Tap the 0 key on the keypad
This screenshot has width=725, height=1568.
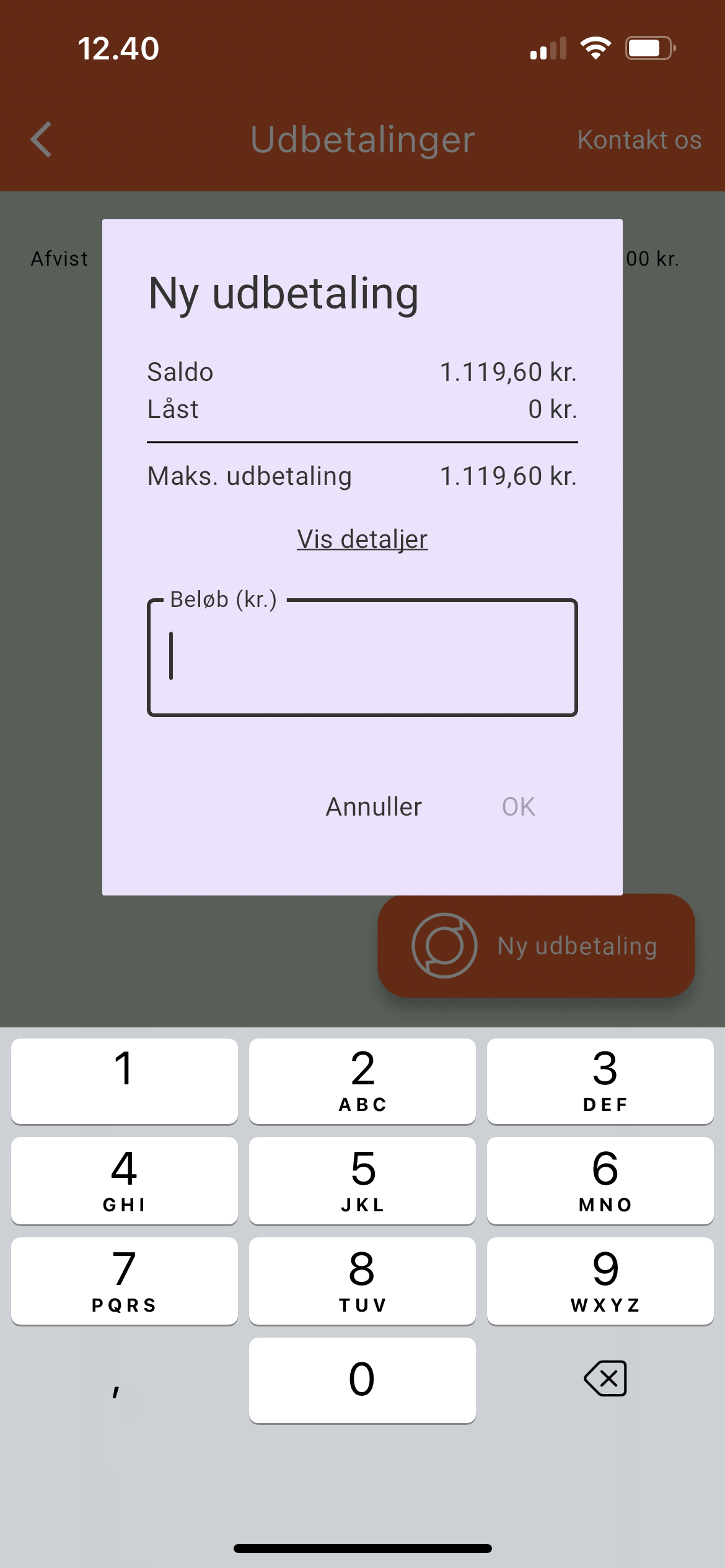click(x=362, y=1380)
